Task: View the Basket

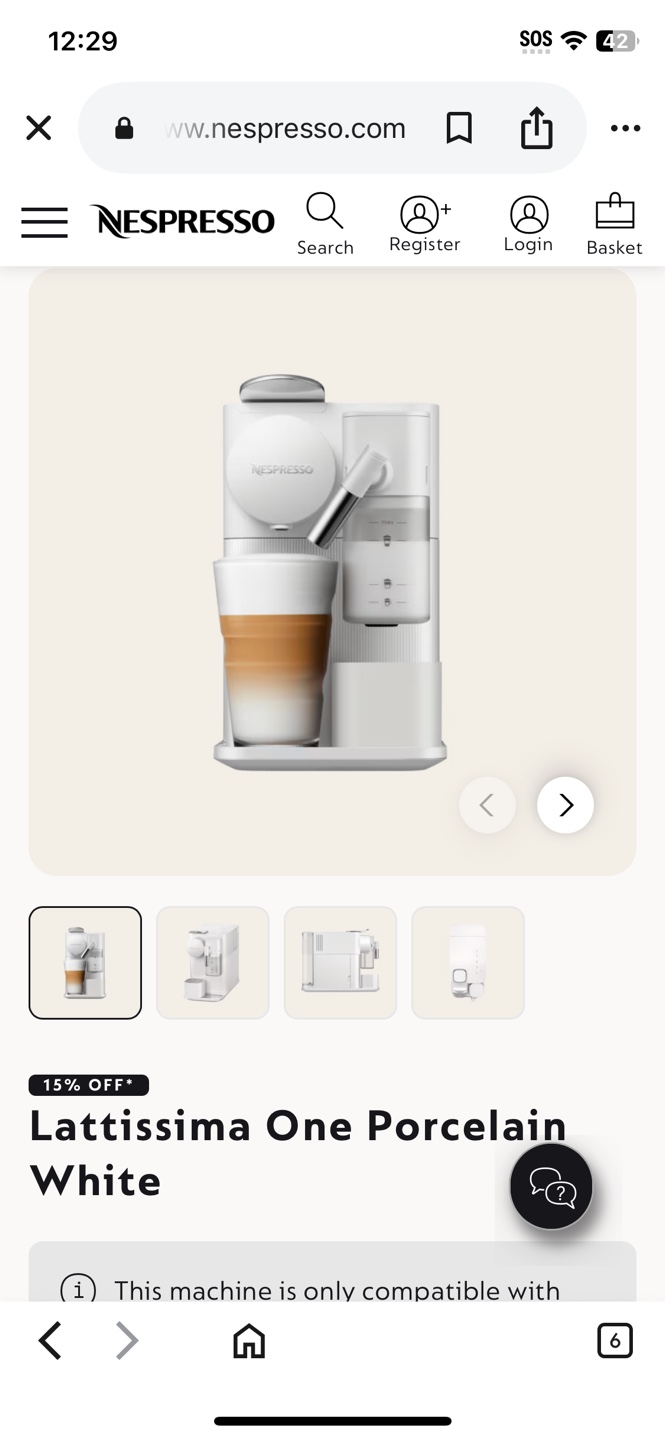Action: (614, 224)
